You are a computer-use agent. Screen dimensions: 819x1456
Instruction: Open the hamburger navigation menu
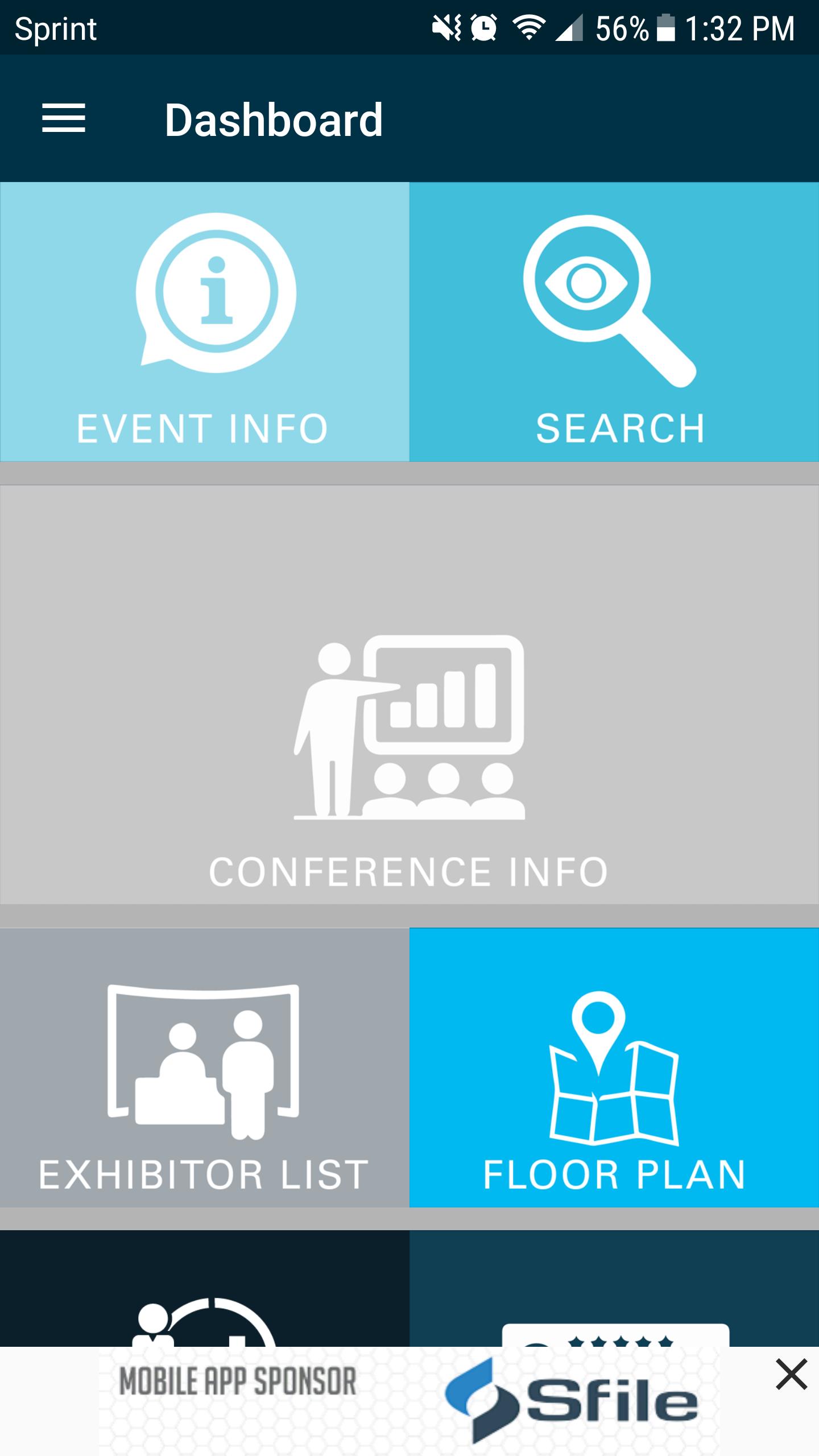point(63,119)
